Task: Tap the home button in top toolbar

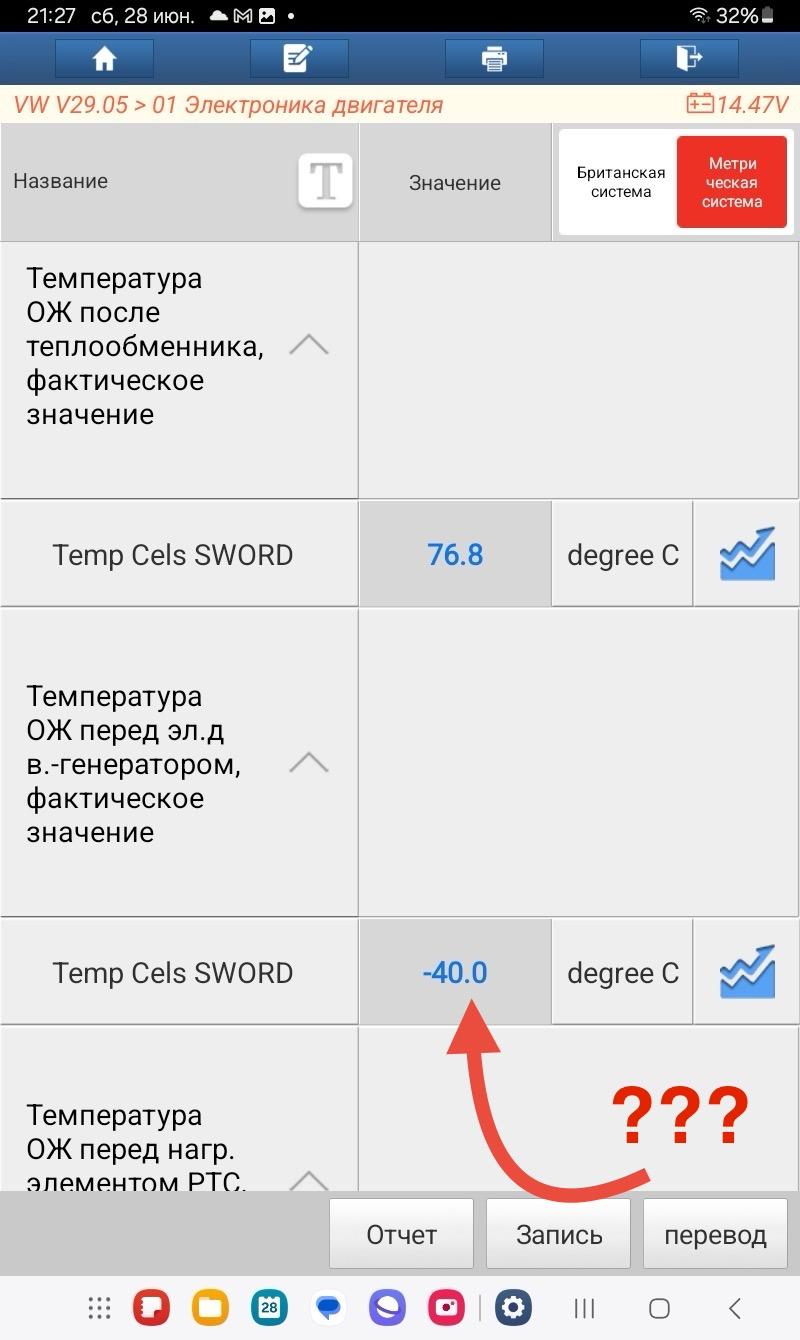Action: point(104,58)
